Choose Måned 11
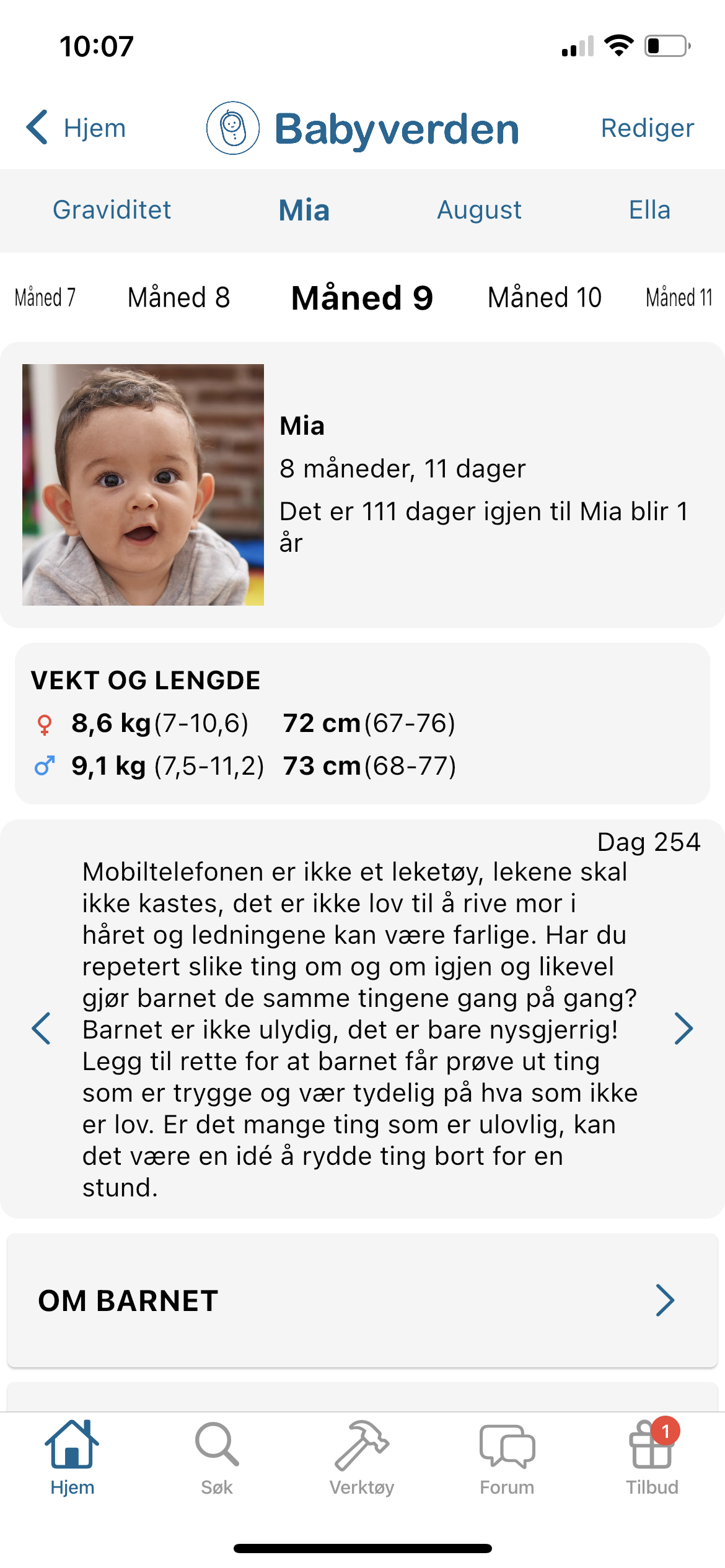Screen dimensions: 725x1568 point(679,298)
